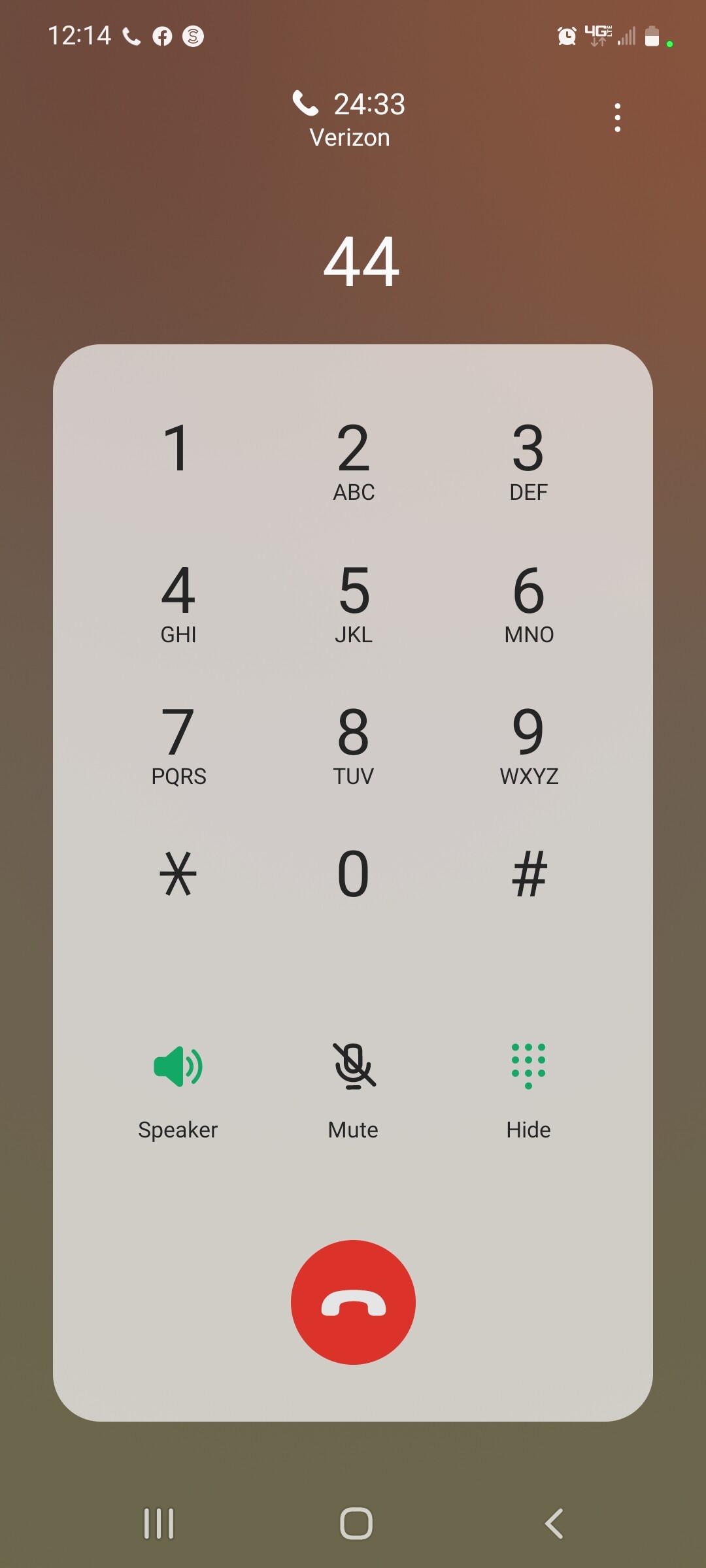Image resolution: width=706 pixels, height=1568 pixels.
Task: Hide the in-call keypad
Action: [528, 1086]
